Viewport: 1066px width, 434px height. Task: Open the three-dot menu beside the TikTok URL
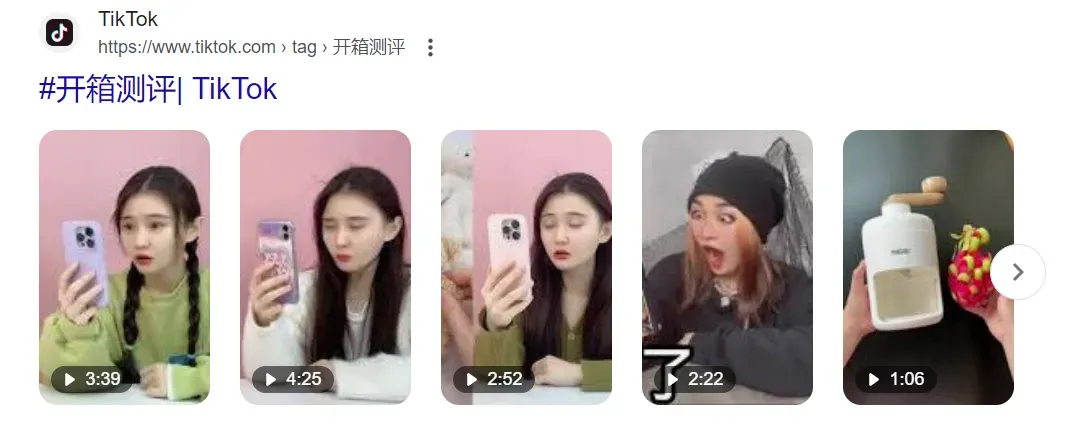430,47
